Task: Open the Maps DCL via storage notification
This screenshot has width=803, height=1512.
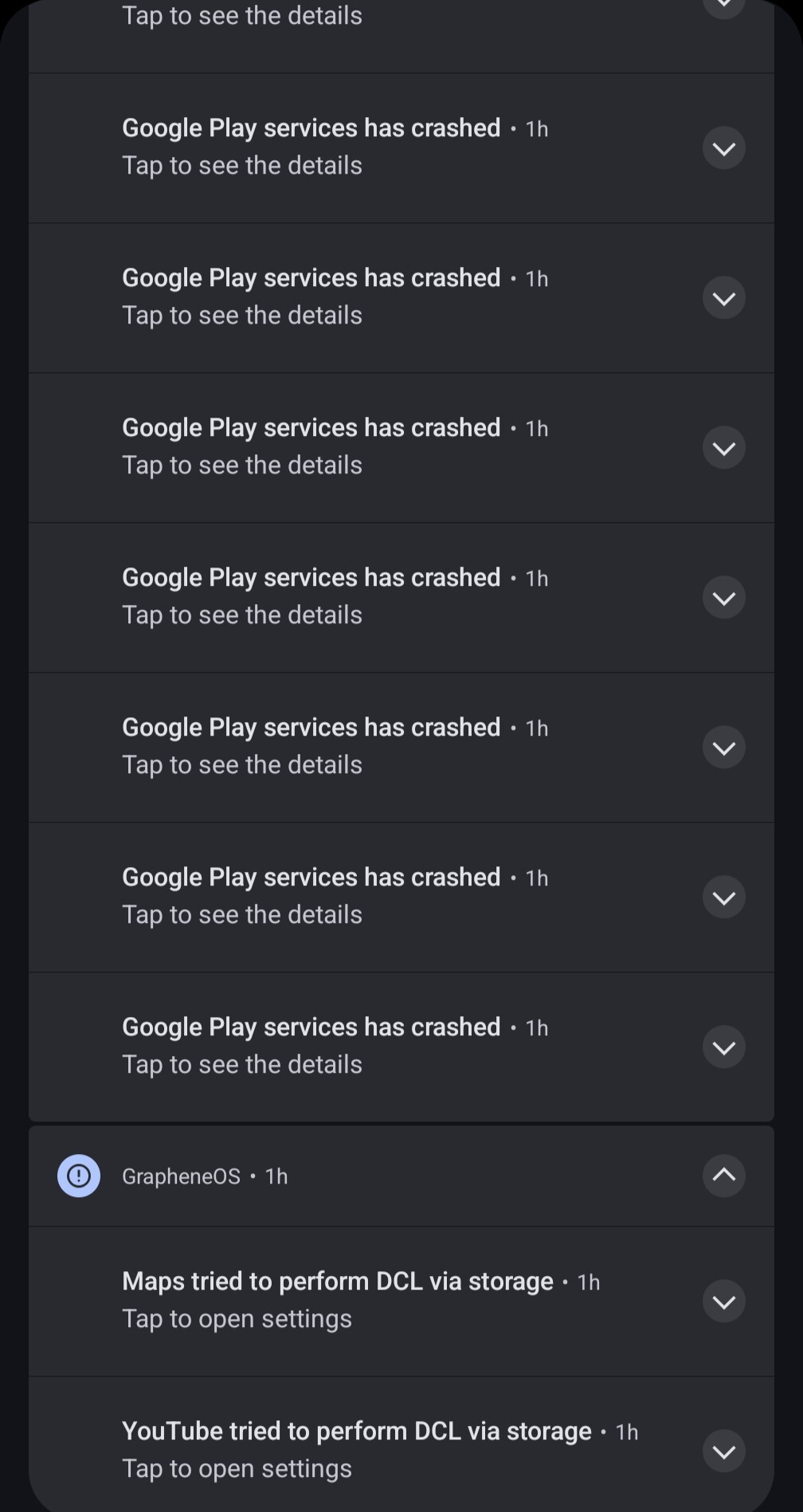Action: (x=401, y=1301)
